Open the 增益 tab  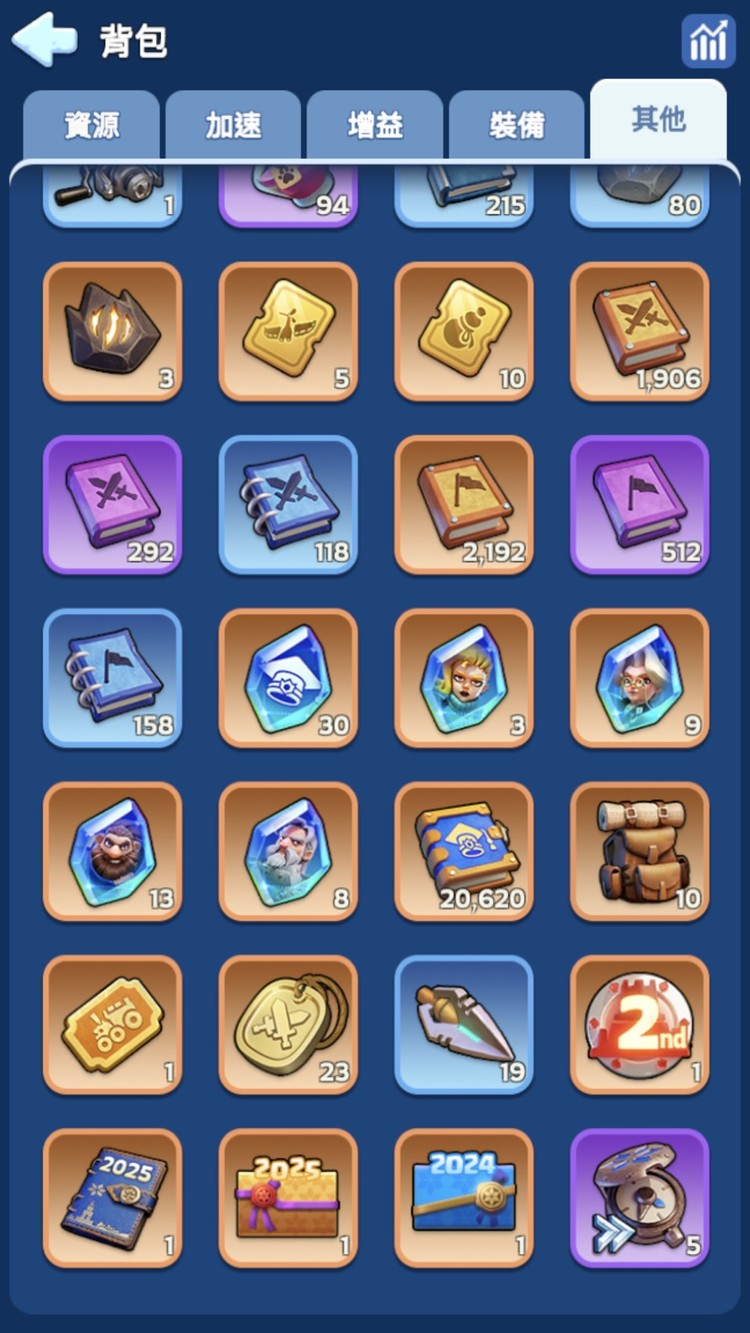pyautogui.click(x=375, y=125)
